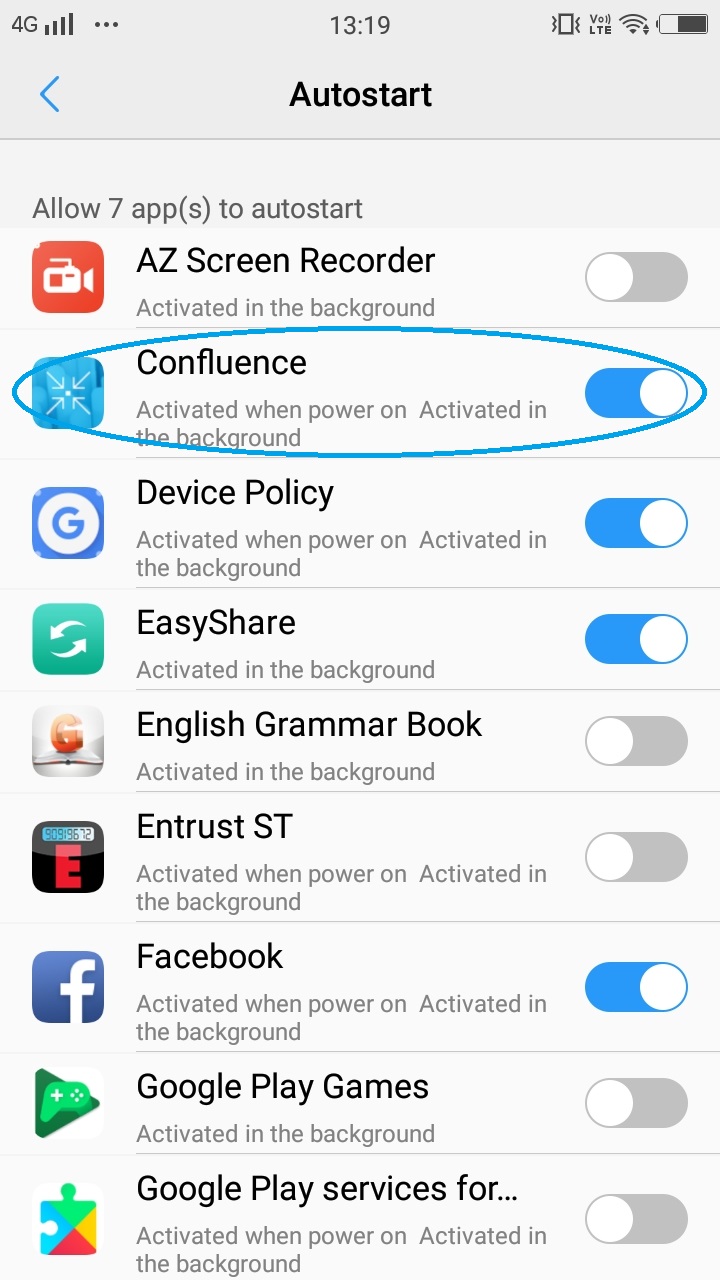Turn off Confluence autostart

click(x=636, y=393)
